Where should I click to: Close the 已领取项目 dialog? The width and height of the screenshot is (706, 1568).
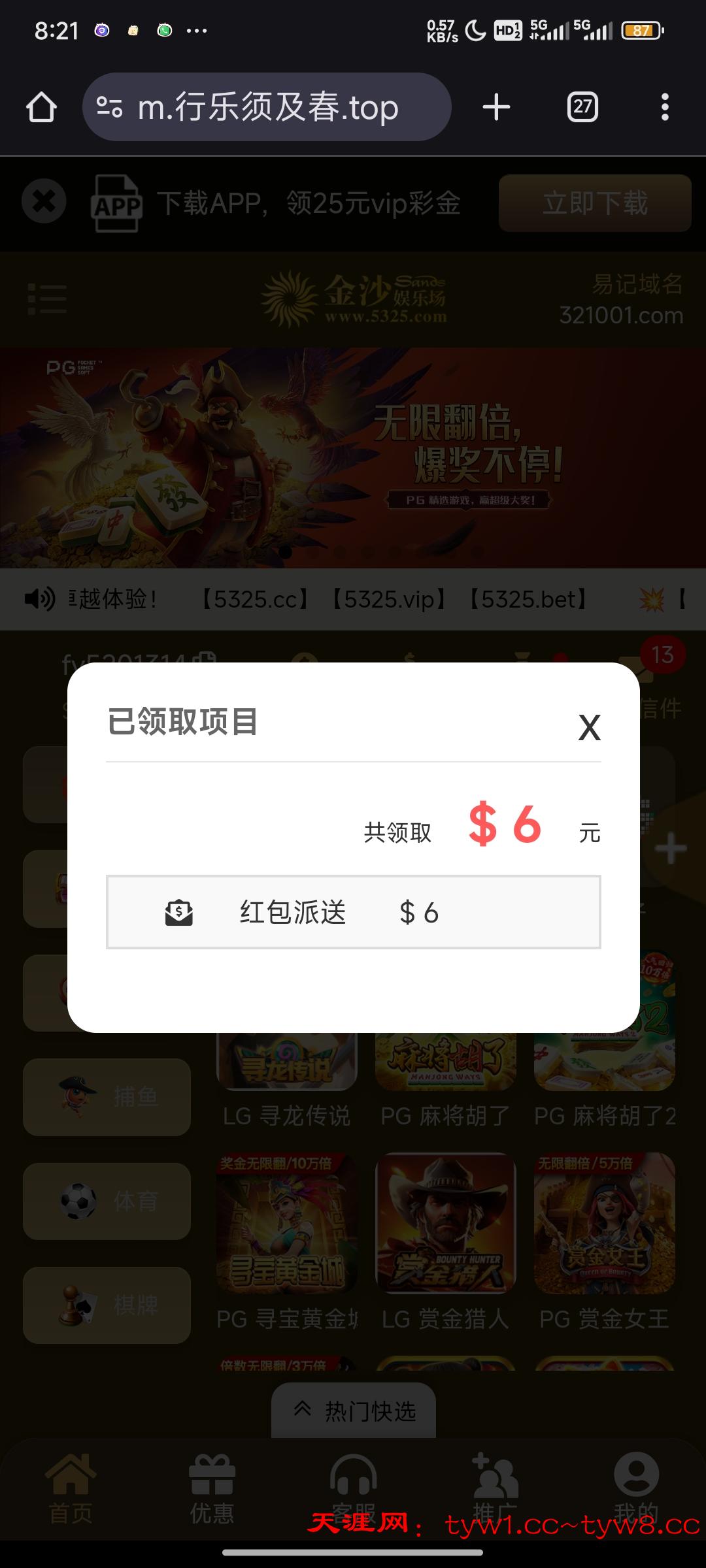click(589, 727)
